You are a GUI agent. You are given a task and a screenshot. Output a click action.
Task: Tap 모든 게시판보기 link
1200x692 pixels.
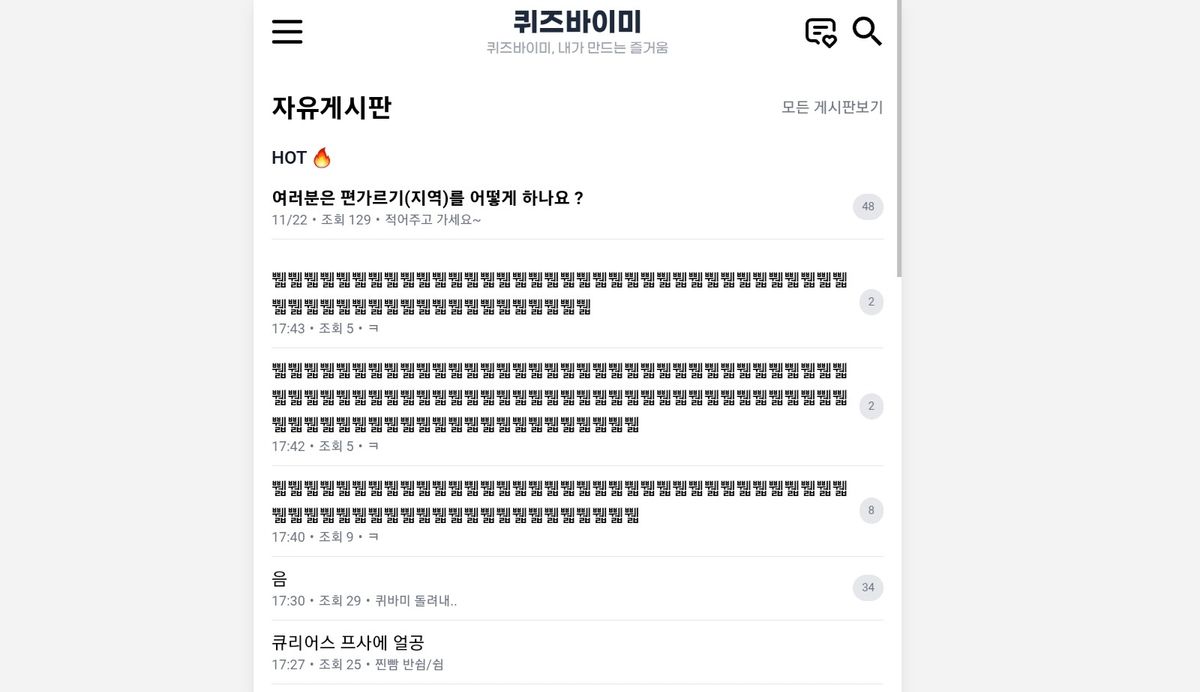(x=832, y=107)
